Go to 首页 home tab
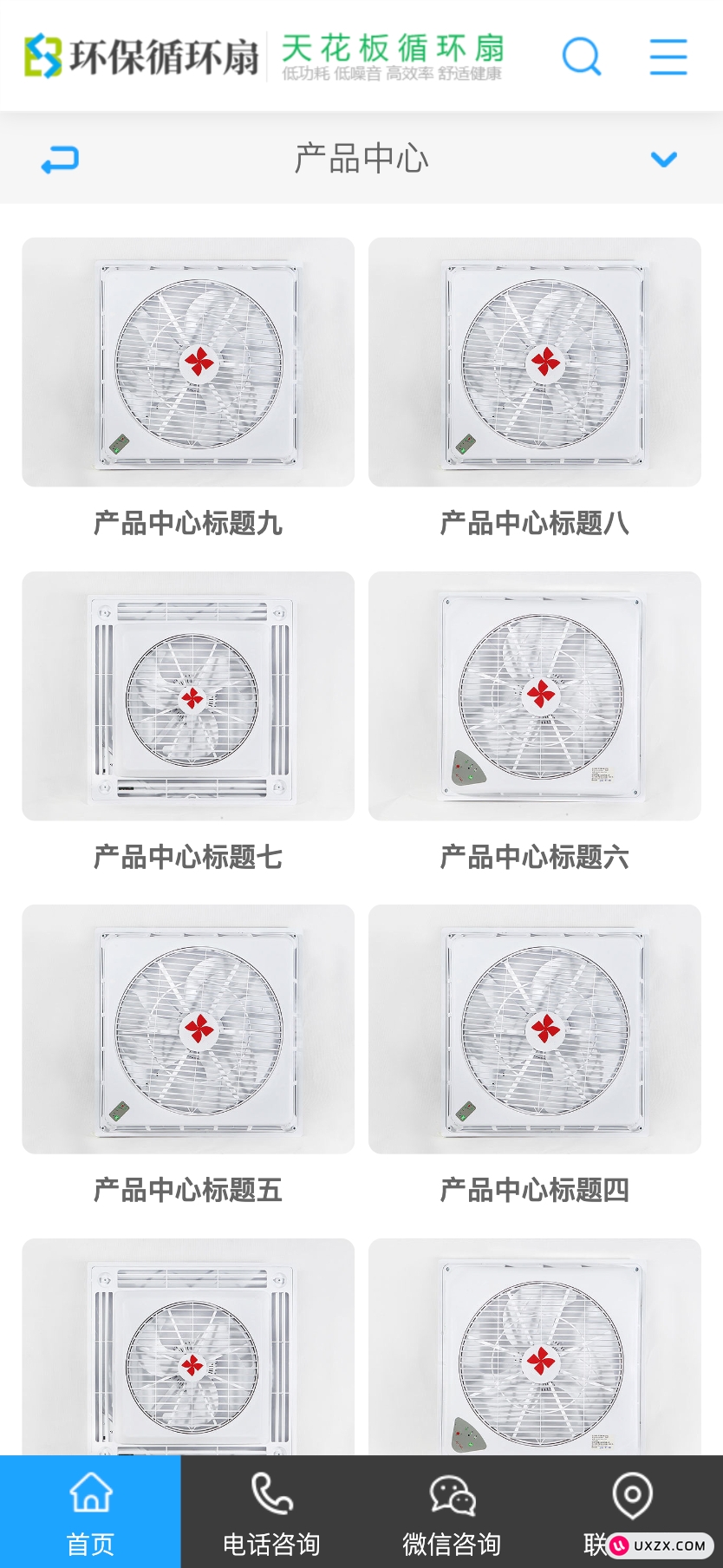The image size is (723, 1568). [90, 1512]
